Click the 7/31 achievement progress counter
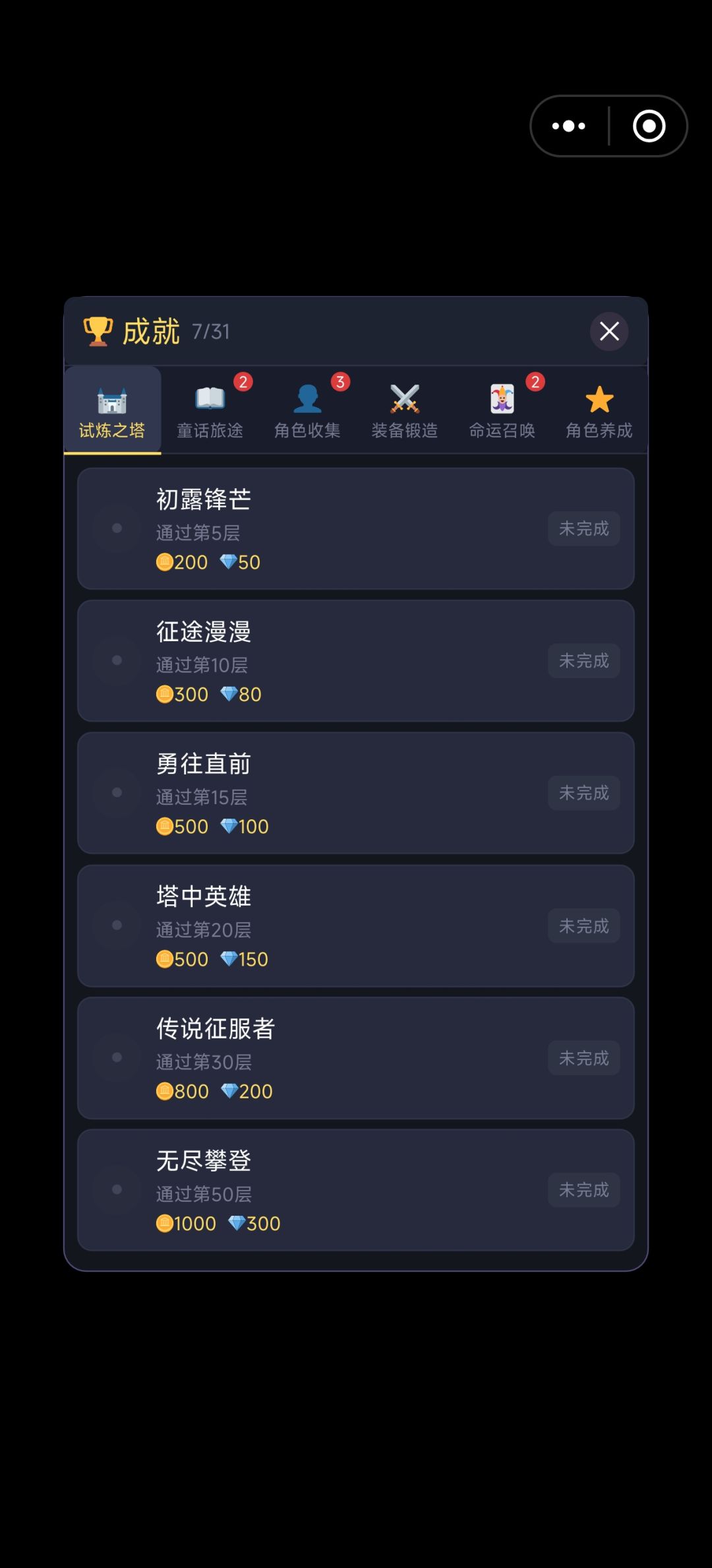Image resolution: width=712 pixels, height=1568 pixels. (x=210, y=332)
